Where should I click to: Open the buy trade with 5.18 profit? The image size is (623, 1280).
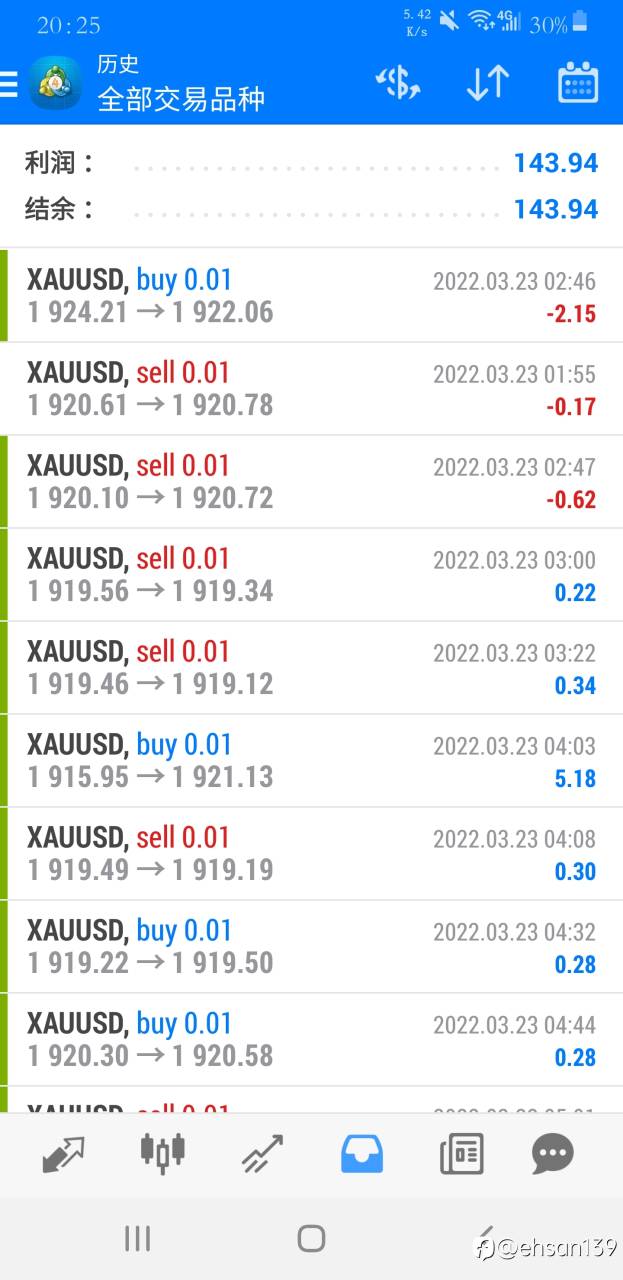311,761
